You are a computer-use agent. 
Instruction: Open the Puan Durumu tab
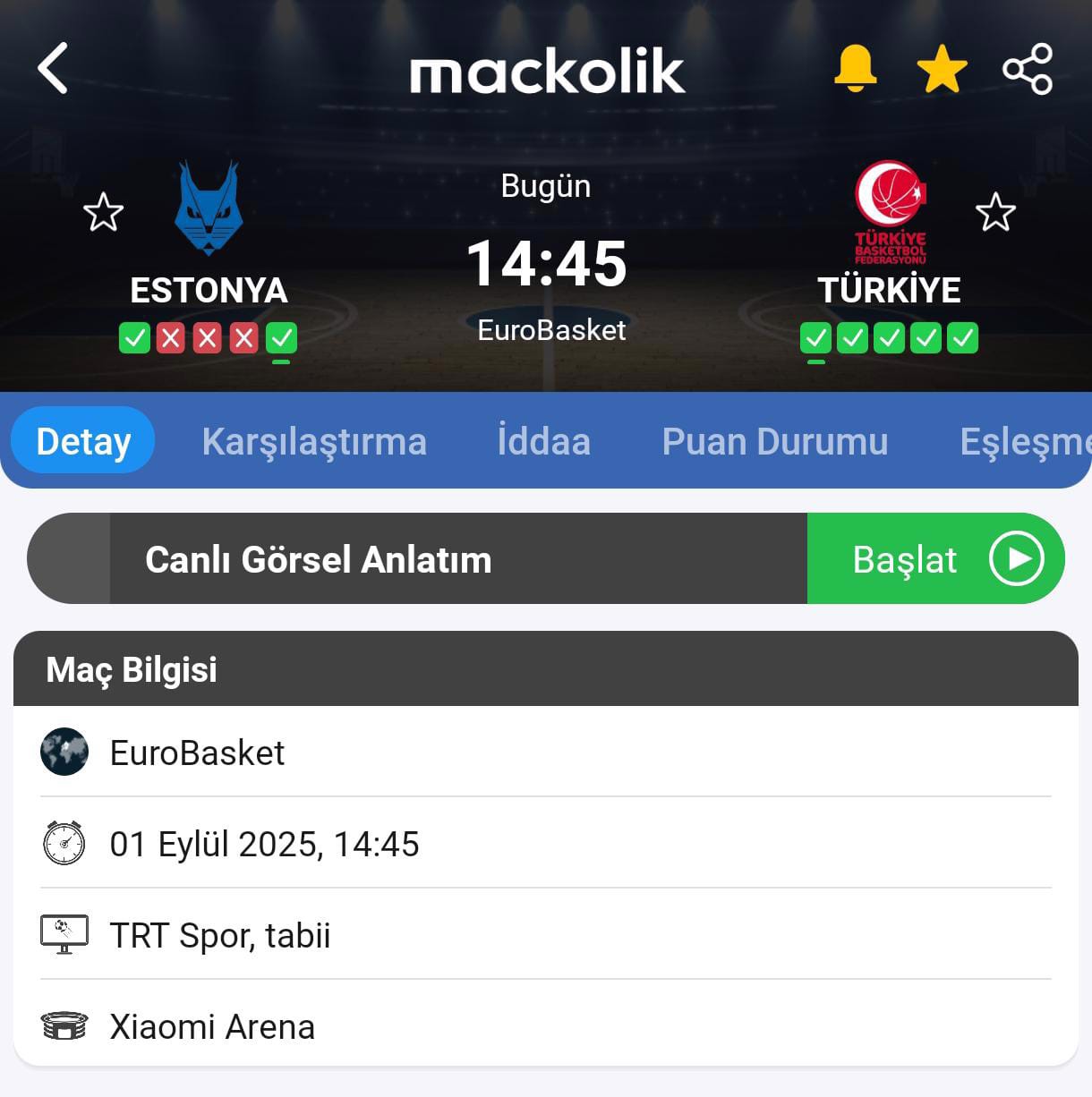pos(774,441)
